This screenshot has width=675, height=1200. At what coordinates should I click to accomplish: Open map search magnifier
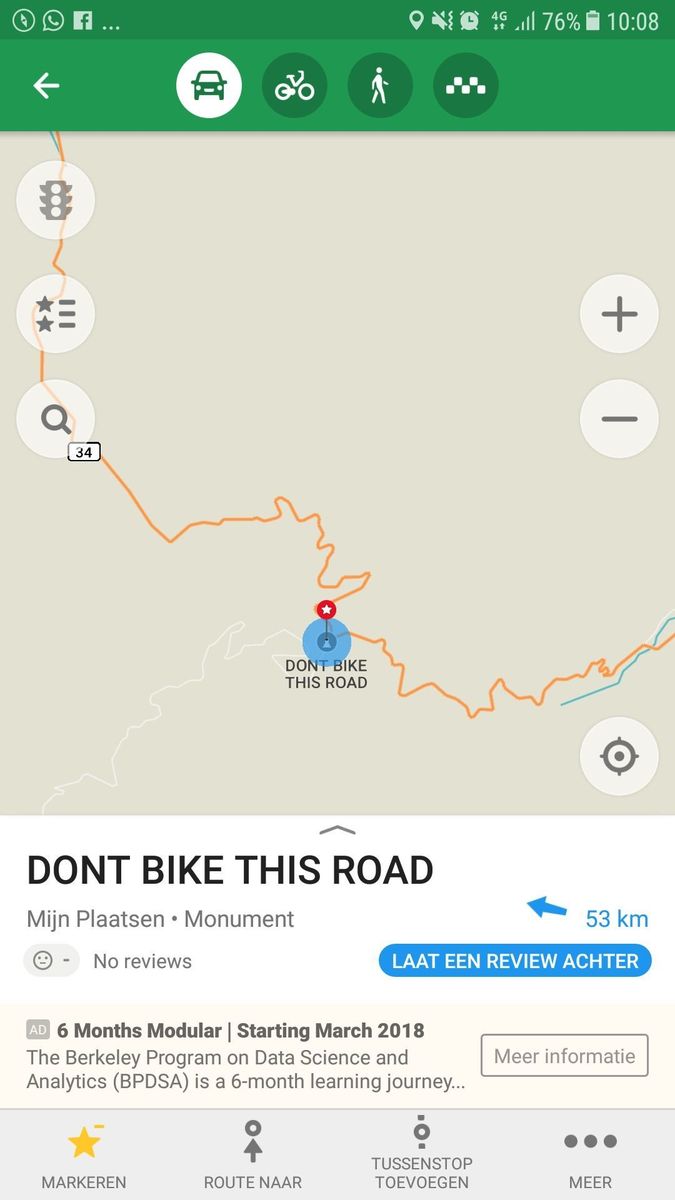[x=56, y=418]
